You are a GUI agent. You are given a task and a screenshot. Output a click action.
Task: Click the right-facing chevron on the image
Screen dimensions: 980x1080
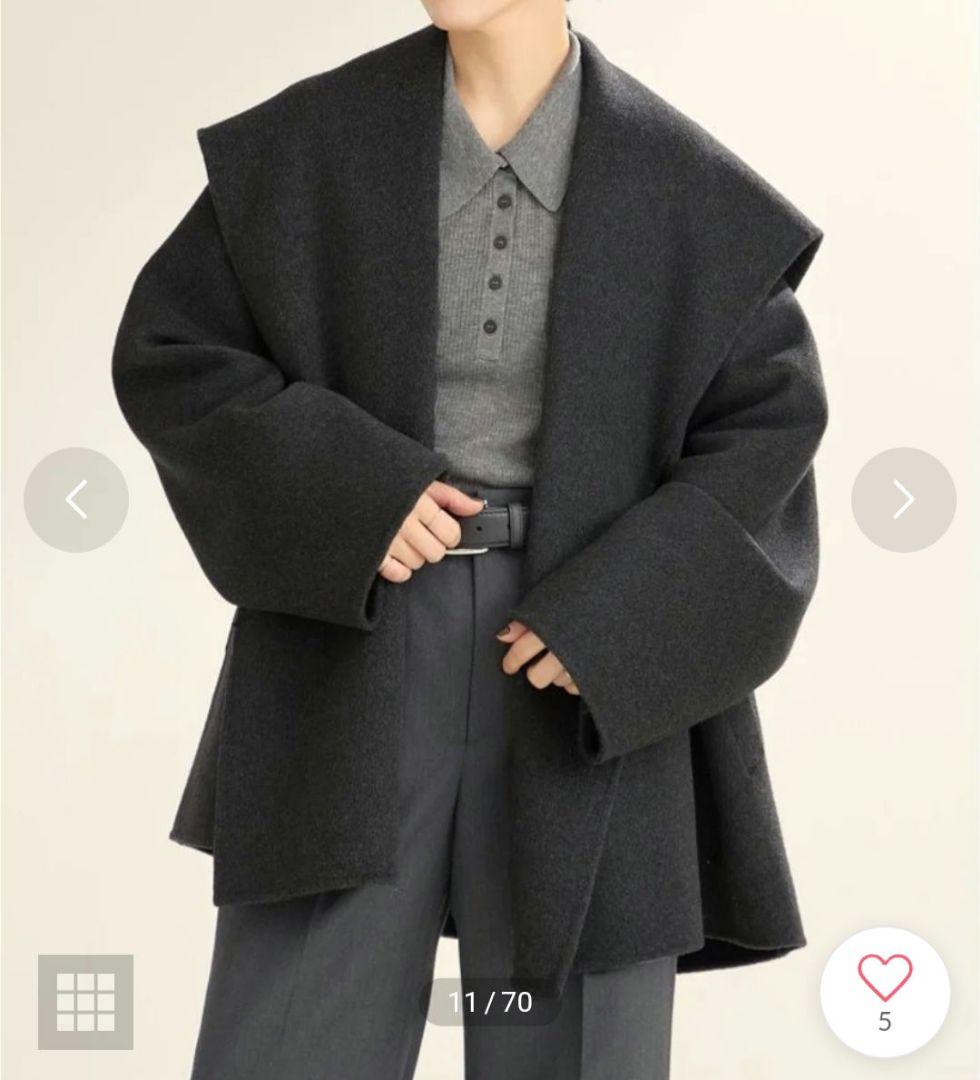(x=903, y=498)
